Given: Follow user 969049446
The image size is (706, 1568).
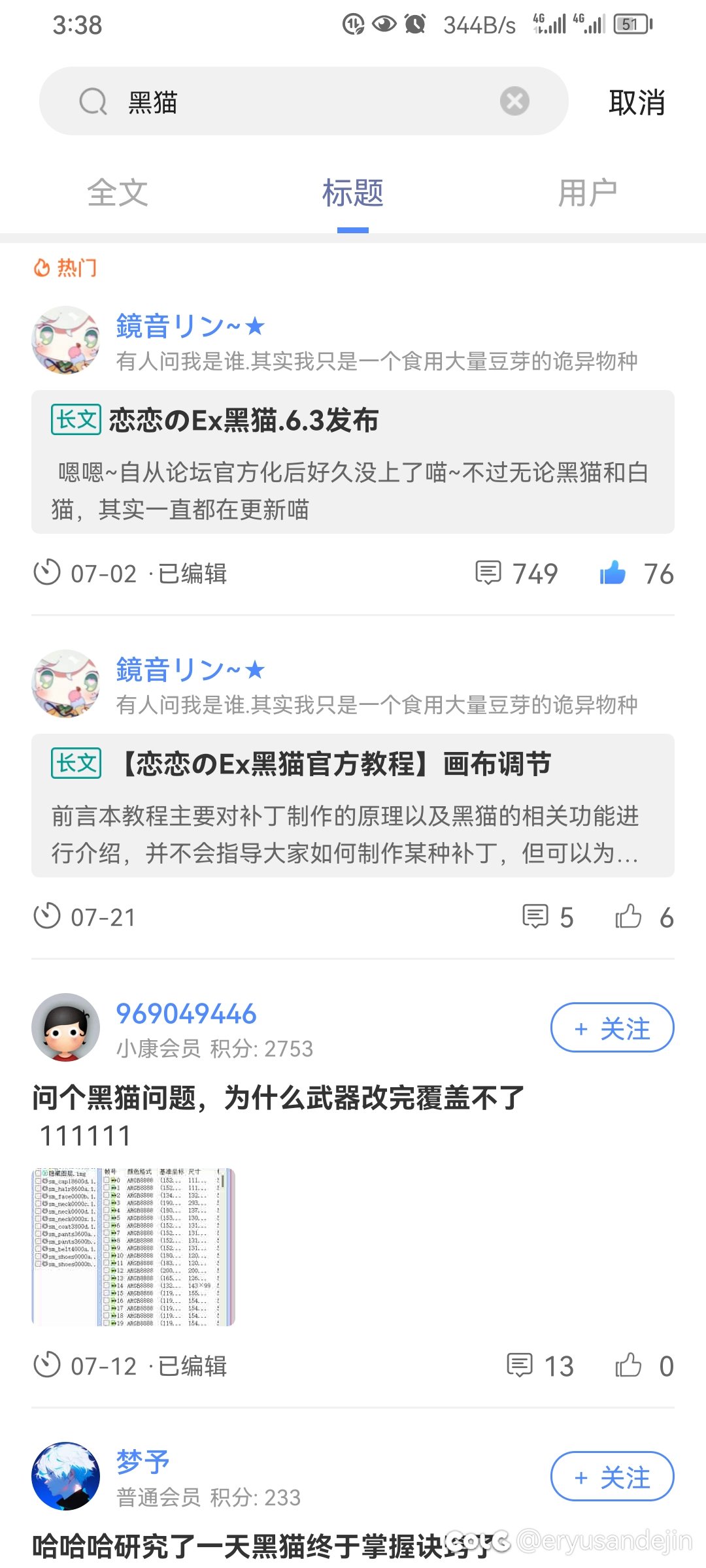Looking at the screenshot, I should click(612, 1028).
